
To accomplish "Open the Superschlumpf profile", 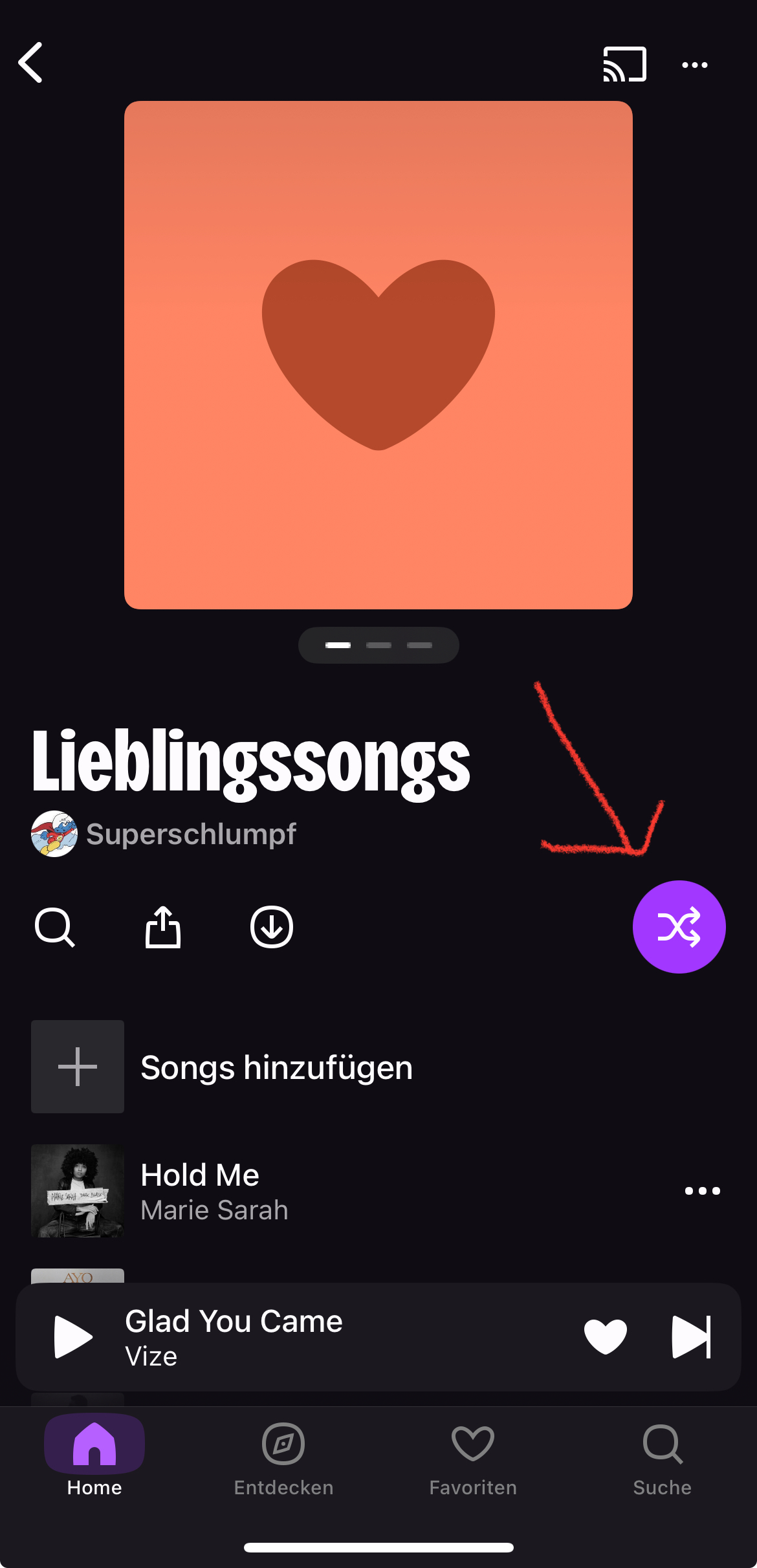I will point(164,834).
